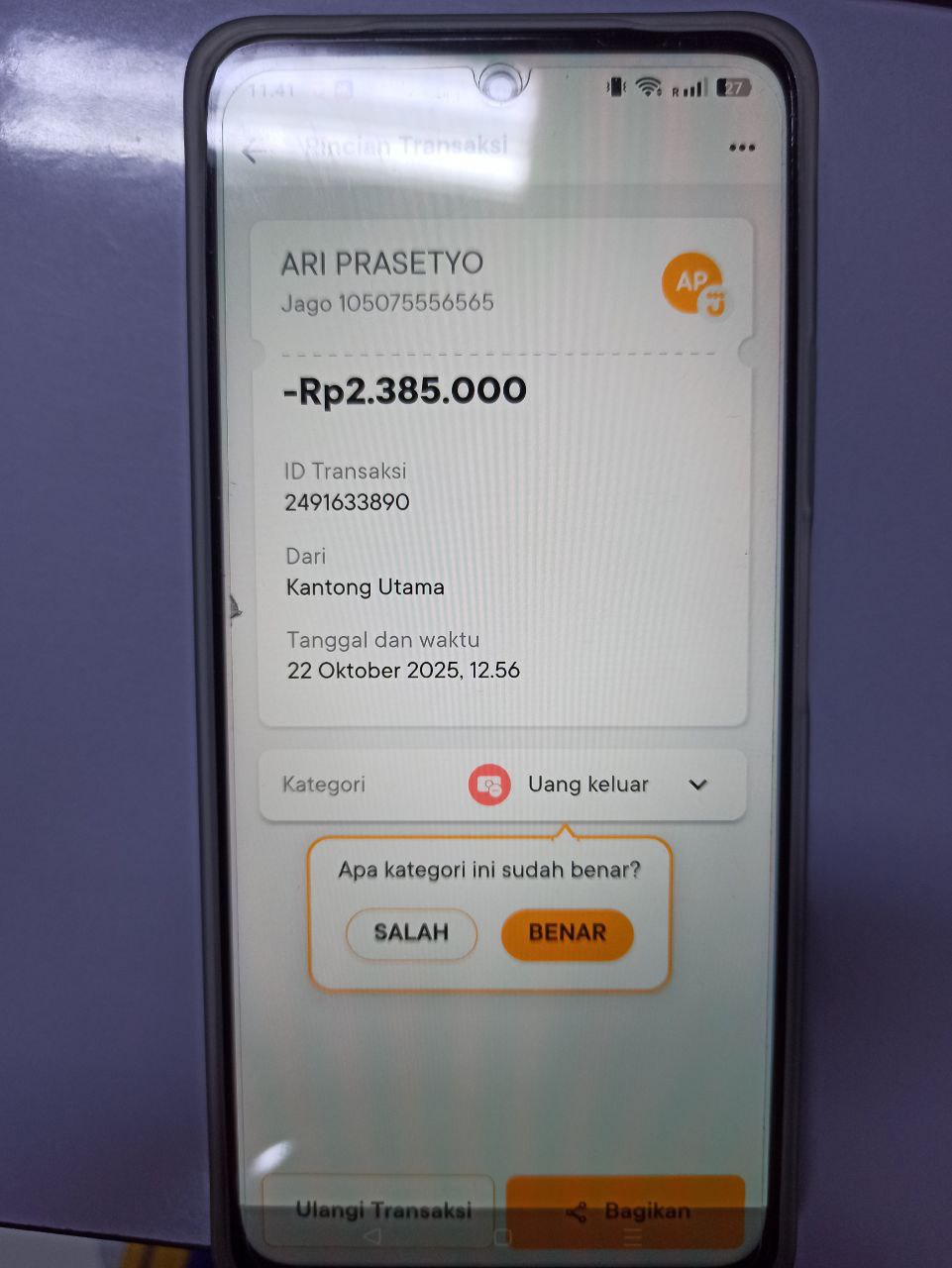Share receipt via Bagikan

coord(625,1211)
